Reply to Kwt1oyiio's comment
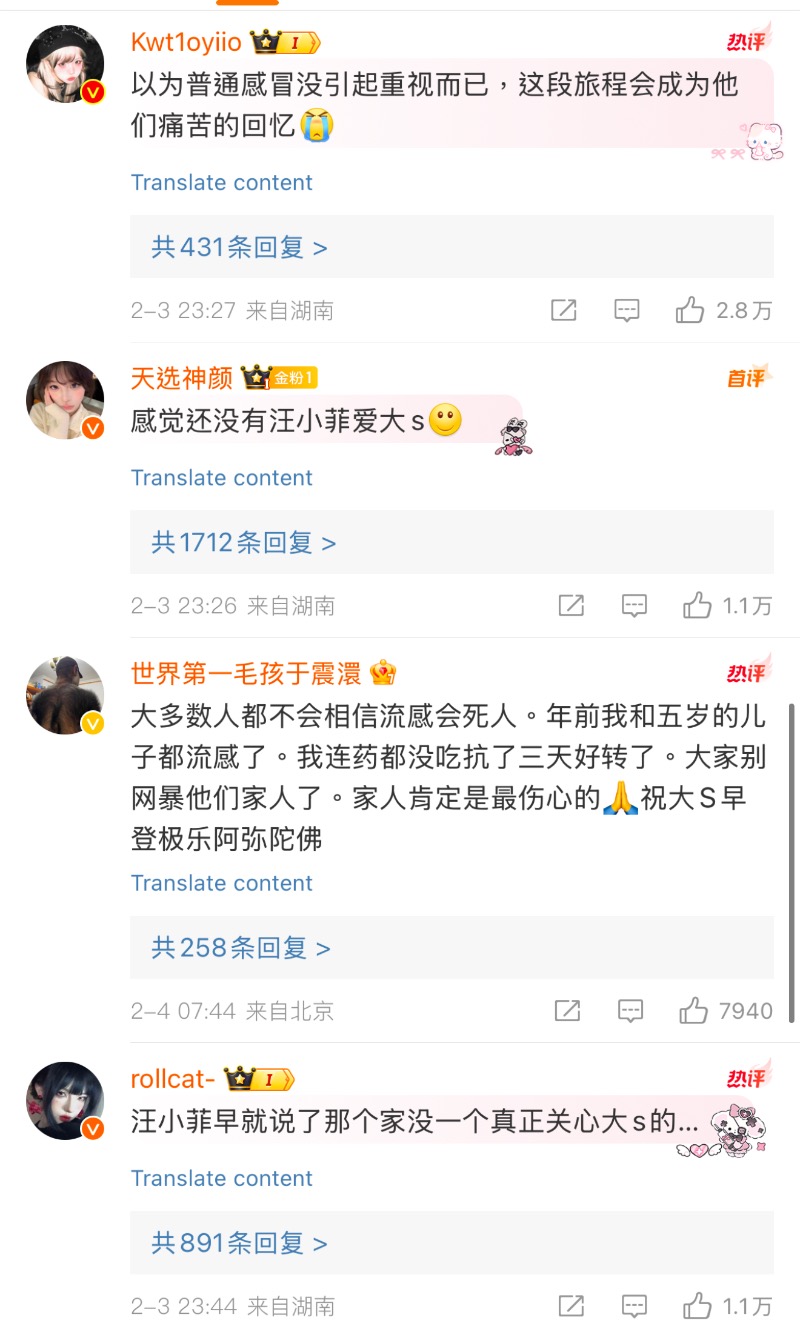Viewport: 800px width, 1329px height. (627, 310)
